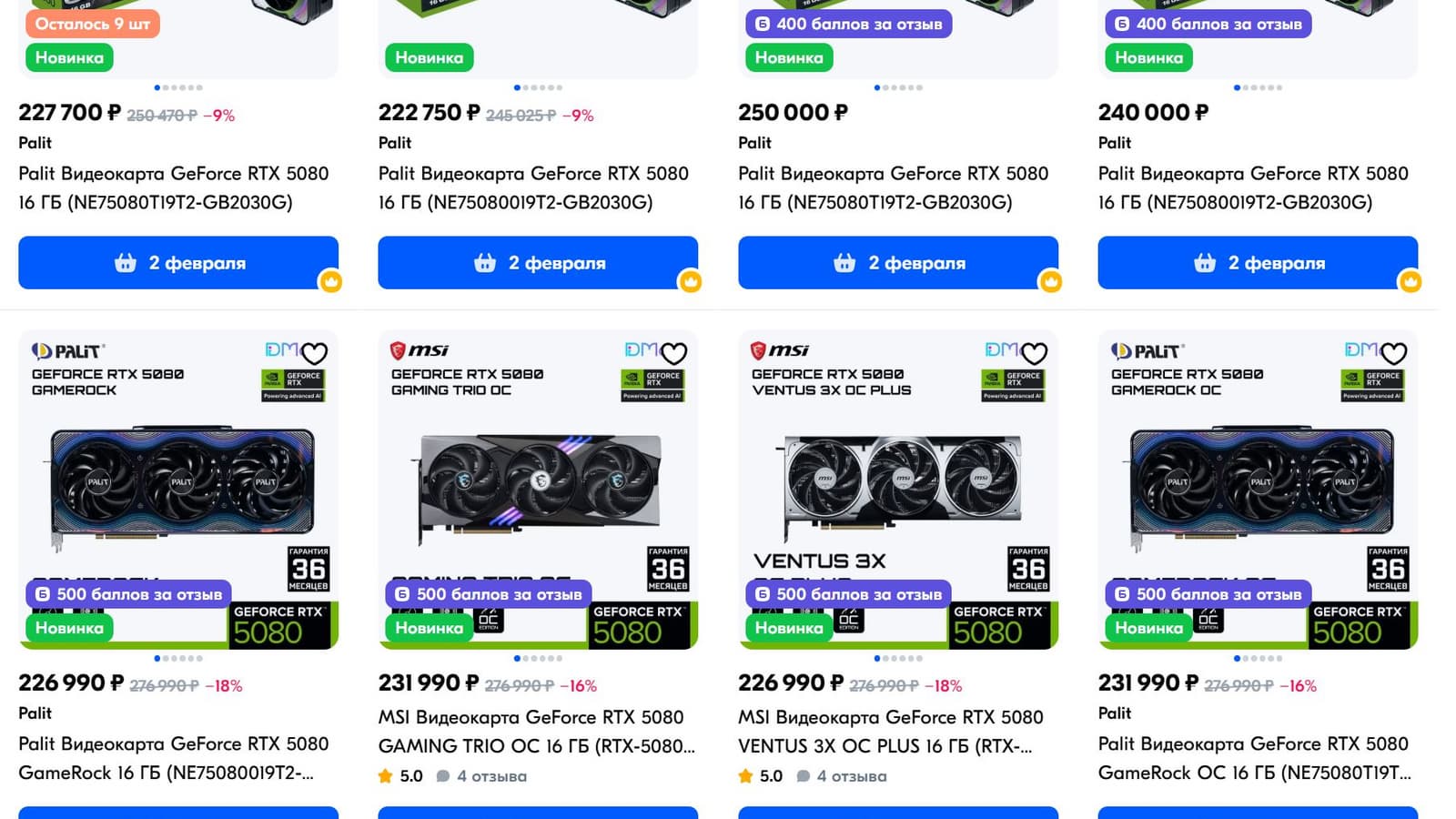Add the 222 750 ₽ Palit card to cart
Screen dimensions: 1456x819
pos(538,263)
